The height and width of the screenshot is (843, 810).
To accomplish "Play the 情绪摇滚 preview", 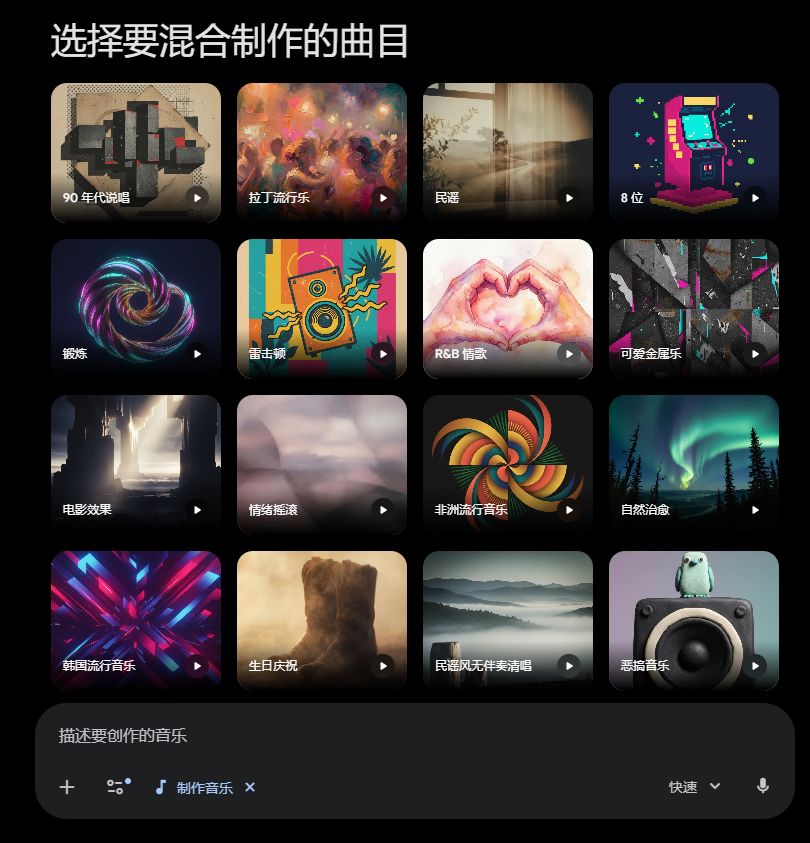I will [383, 510].
